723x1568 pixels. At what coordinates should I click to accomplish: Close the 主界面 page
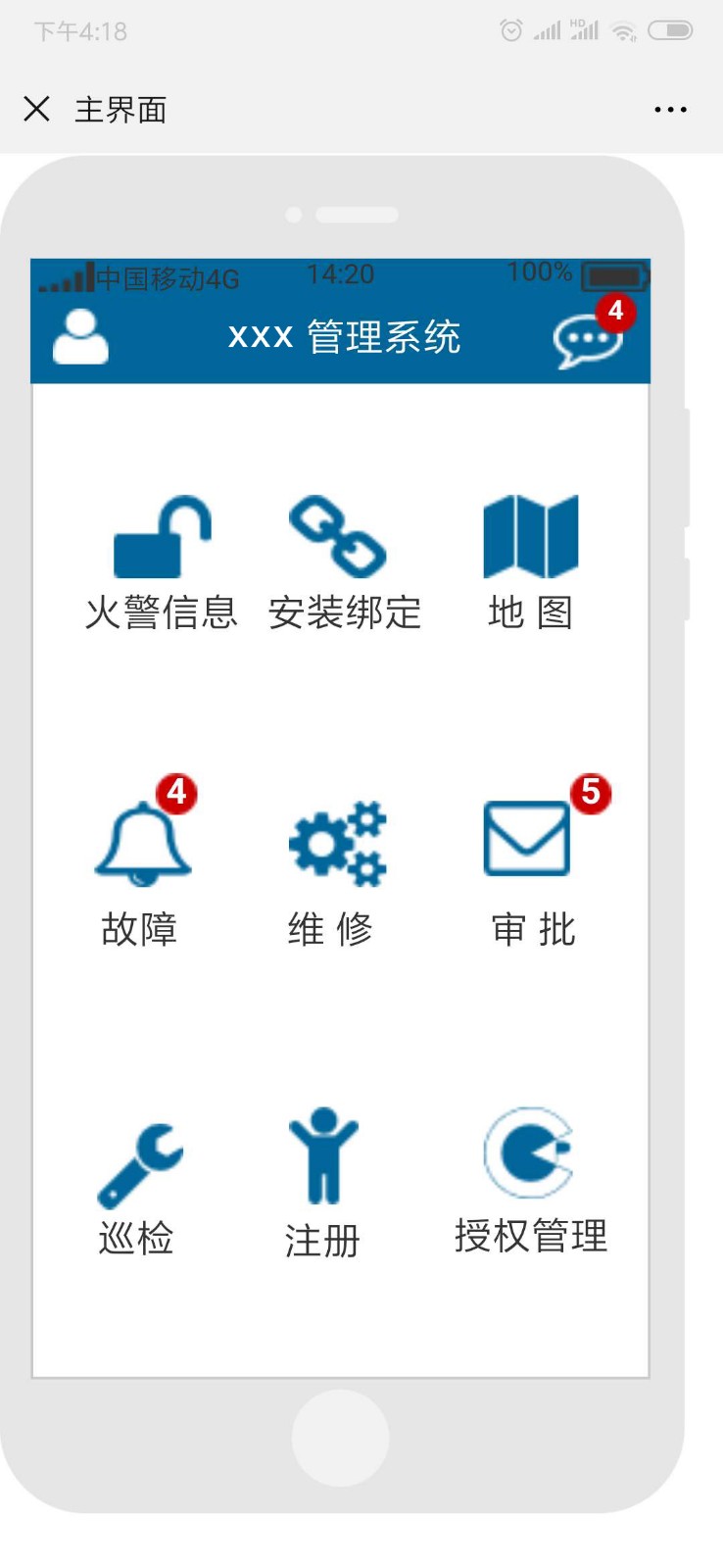[x=36, y=109]
